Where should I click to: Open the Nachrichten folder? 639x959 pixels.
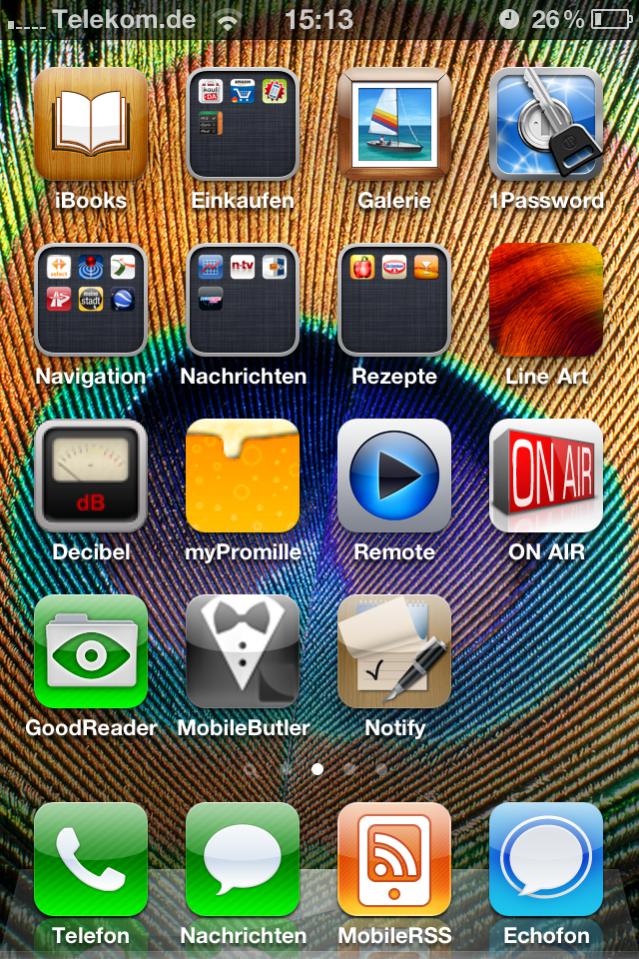click(x=242, y=300)
